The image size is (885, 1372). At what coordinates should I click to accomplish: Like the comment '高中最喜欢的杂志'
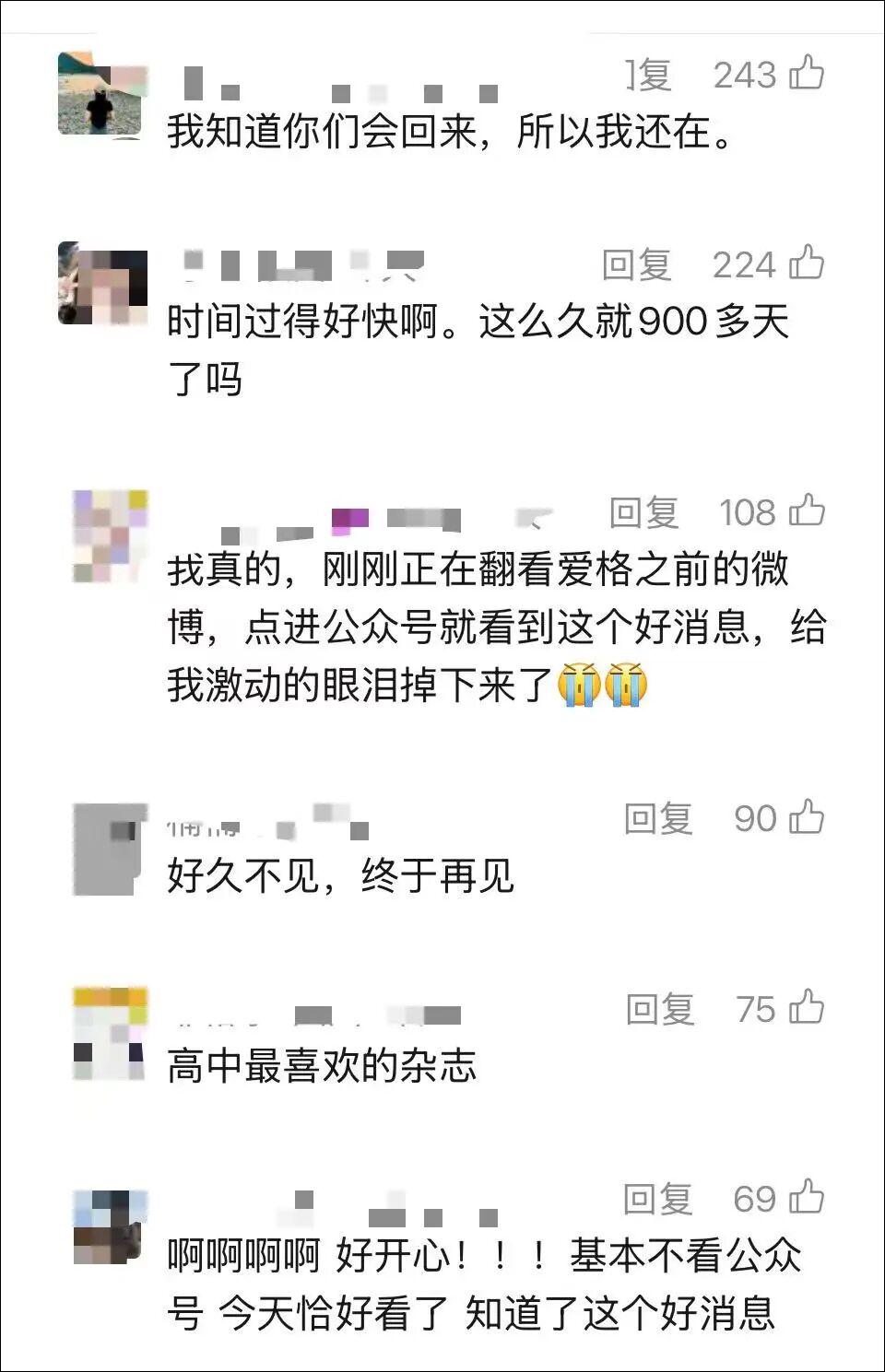coord(807,1007)
